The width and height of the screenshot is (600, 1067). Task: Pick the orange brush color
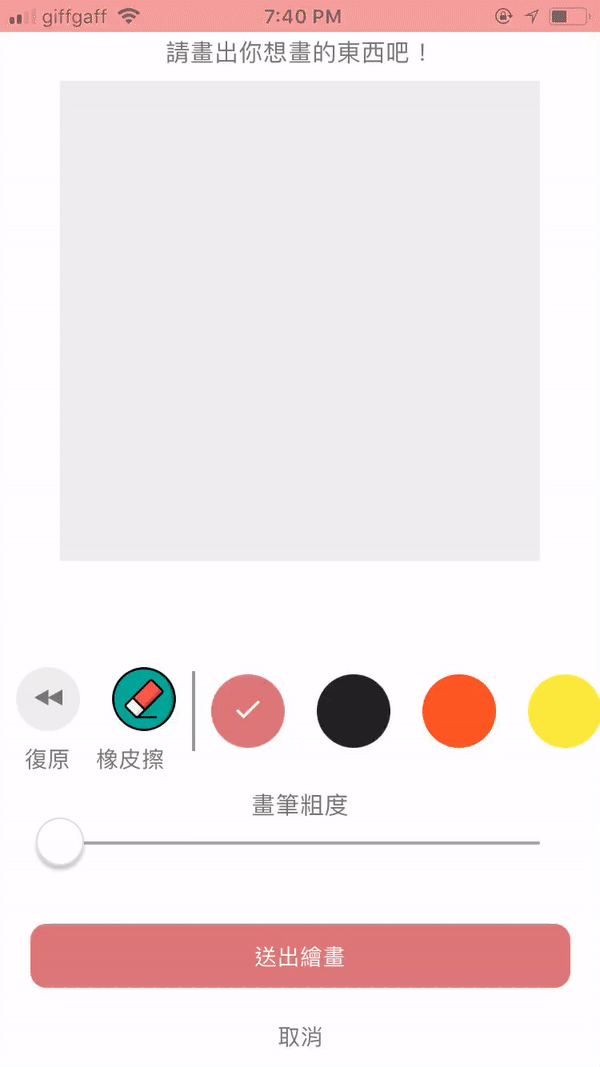(459, 711)
